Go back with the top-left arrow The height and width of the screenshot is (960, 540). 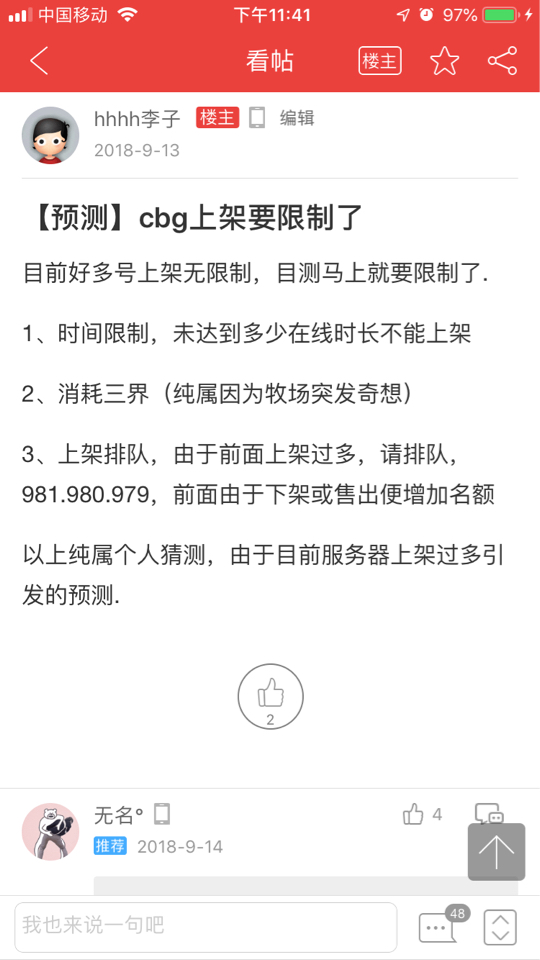[39, 61]
